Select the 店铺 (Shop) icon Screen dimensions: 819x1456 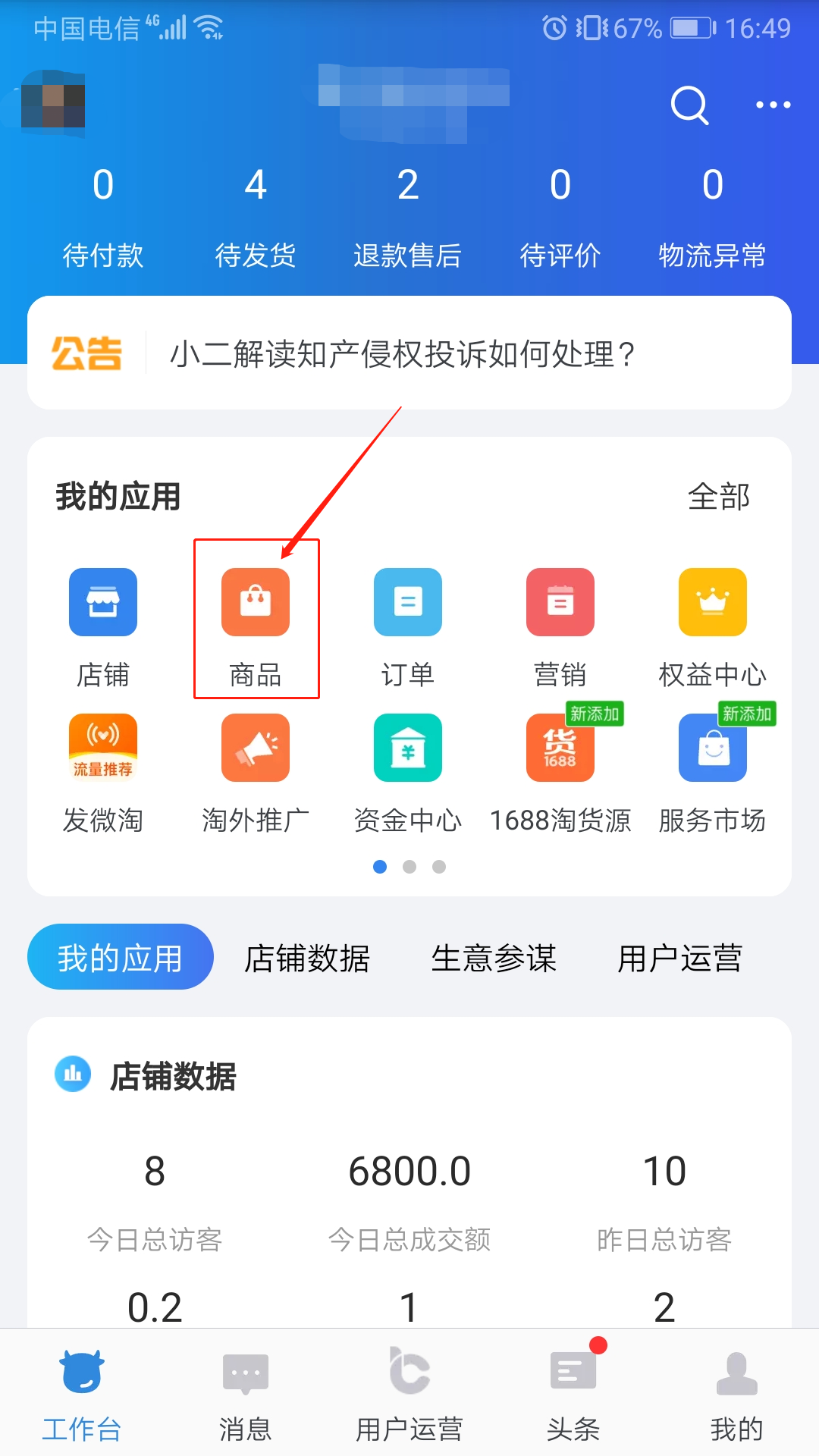tap(103, 603)
